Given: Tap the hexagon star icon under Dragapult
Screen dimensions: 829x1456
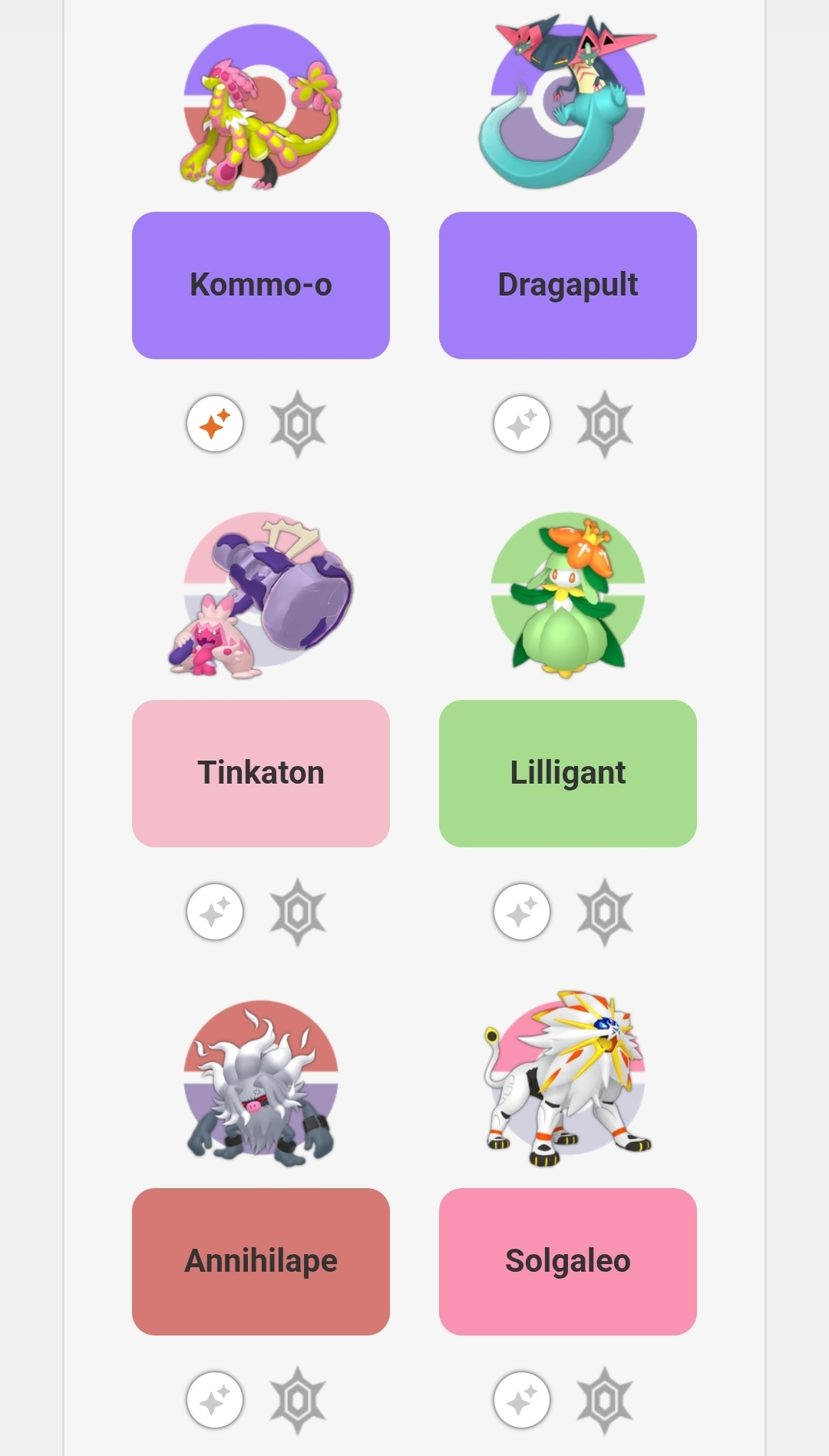Looking at the screenshot, I should (x=605, y=424).
